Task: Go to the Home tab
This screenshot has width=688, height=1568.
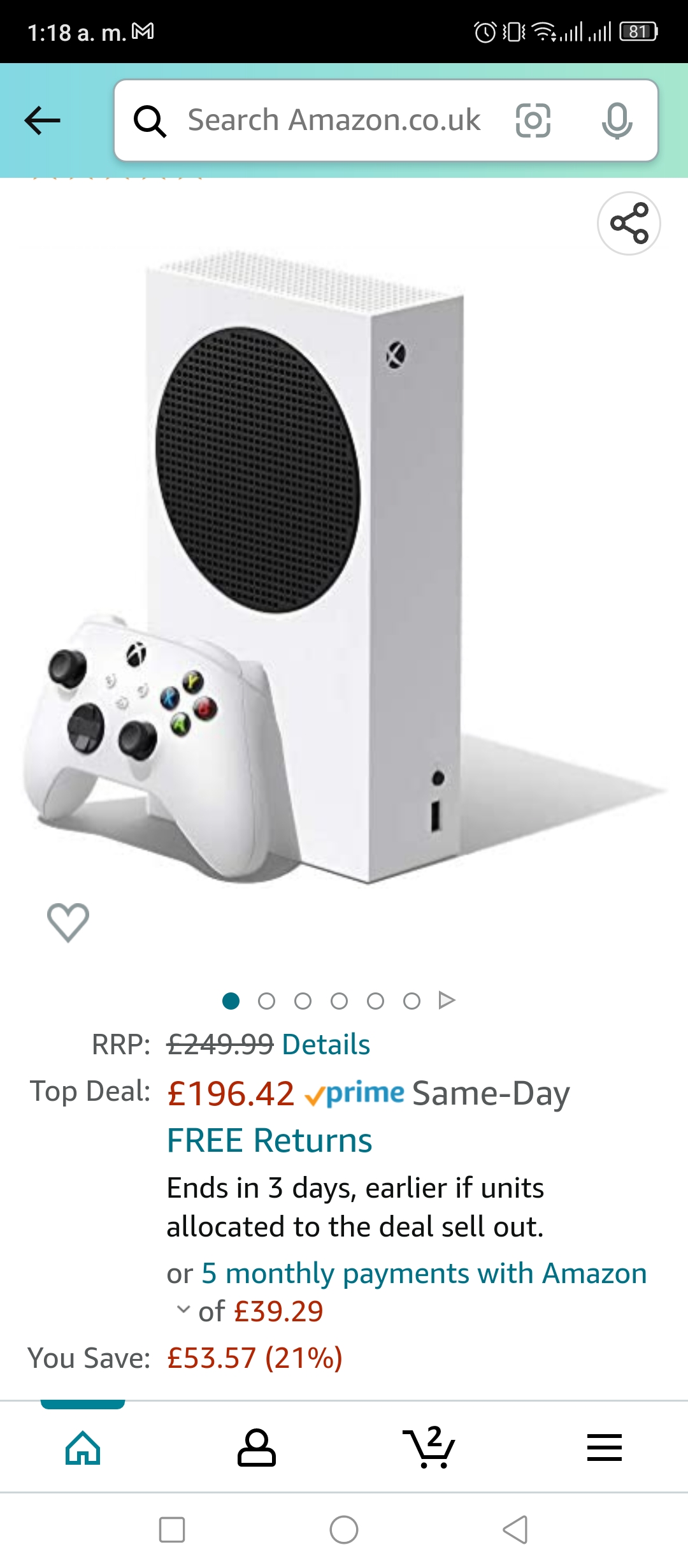Action: tap(83, 1448)
